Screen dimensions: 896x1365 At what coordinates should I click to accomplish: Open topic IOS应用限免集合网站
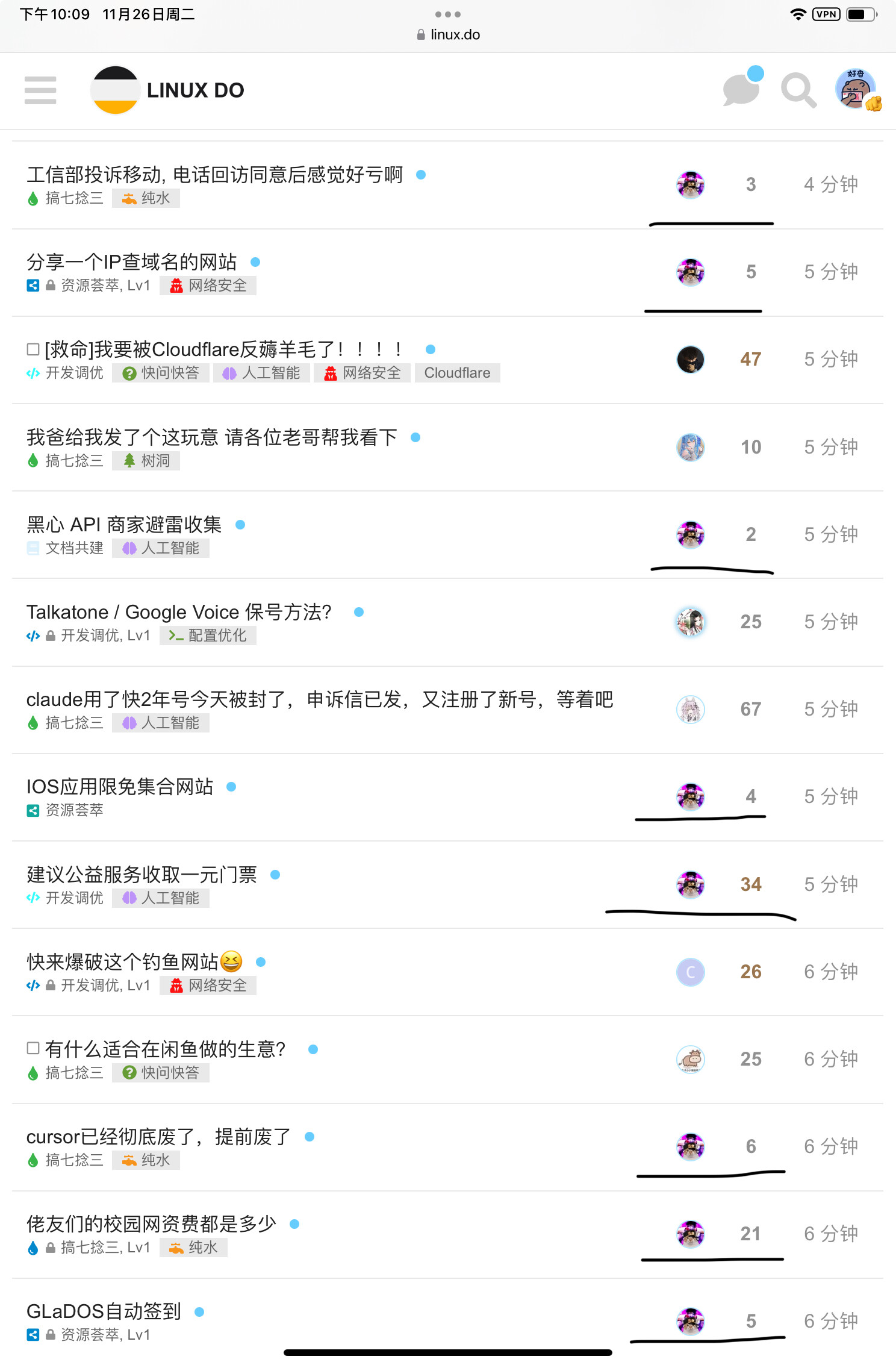click(120, 787)
